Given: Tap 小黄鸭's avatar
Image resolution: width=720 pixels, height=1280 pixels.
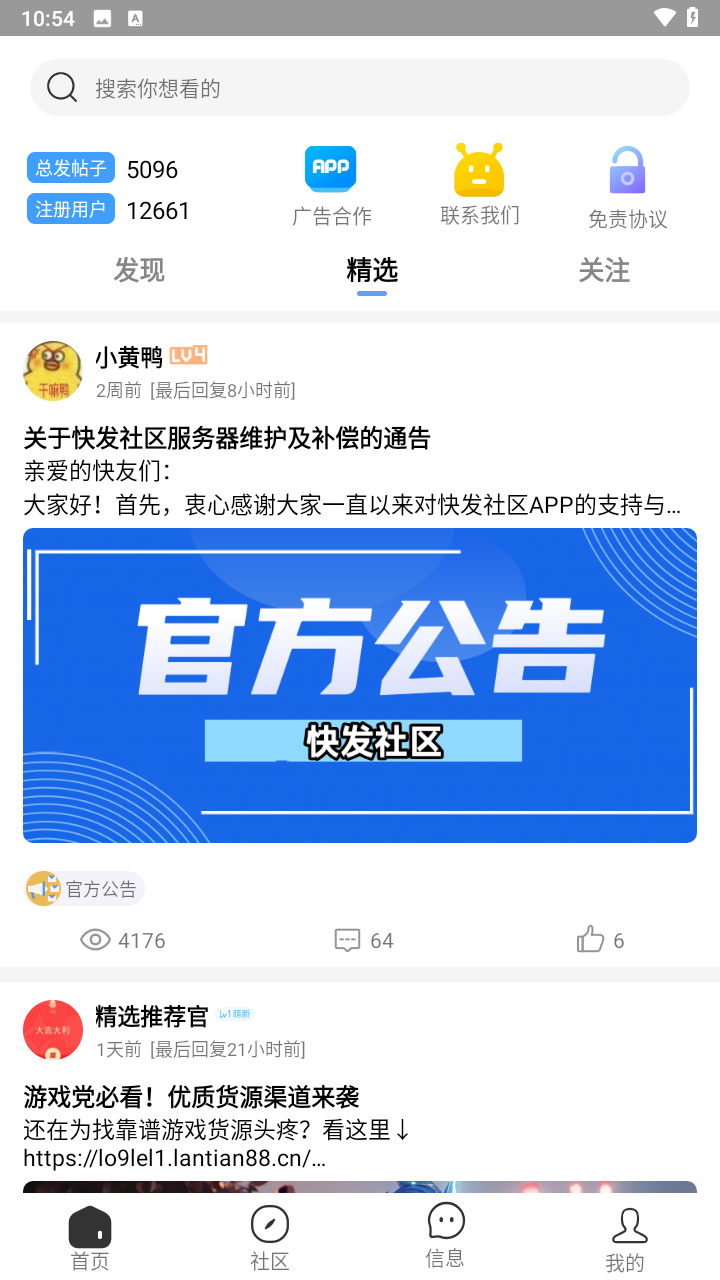Looking at the screenshot, I should coord(52,369).
